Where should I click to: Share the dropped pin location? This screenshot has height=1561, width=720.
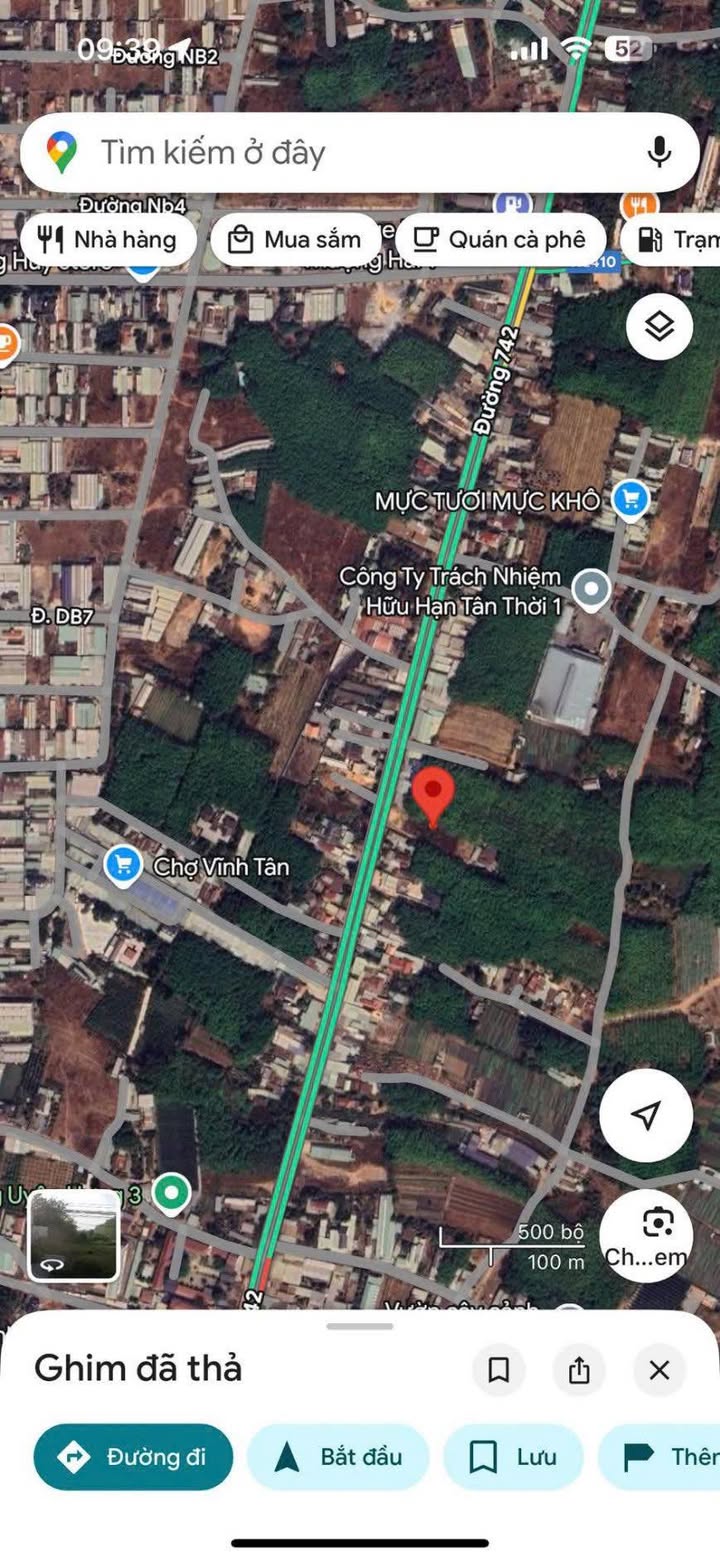pyautogui.click(x=579, y=1370)
